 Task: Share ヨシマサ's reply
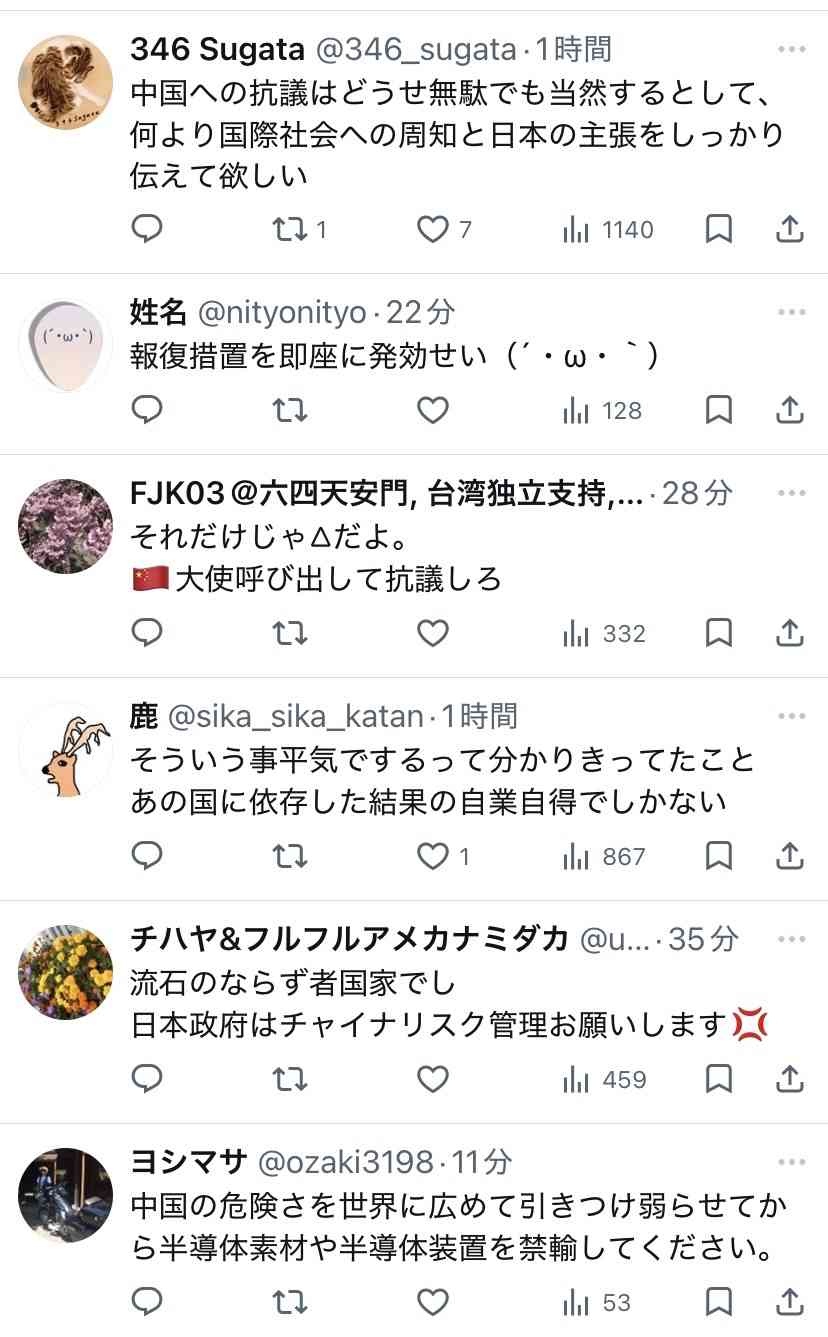pyautogui.click(x=790, y=1302)
